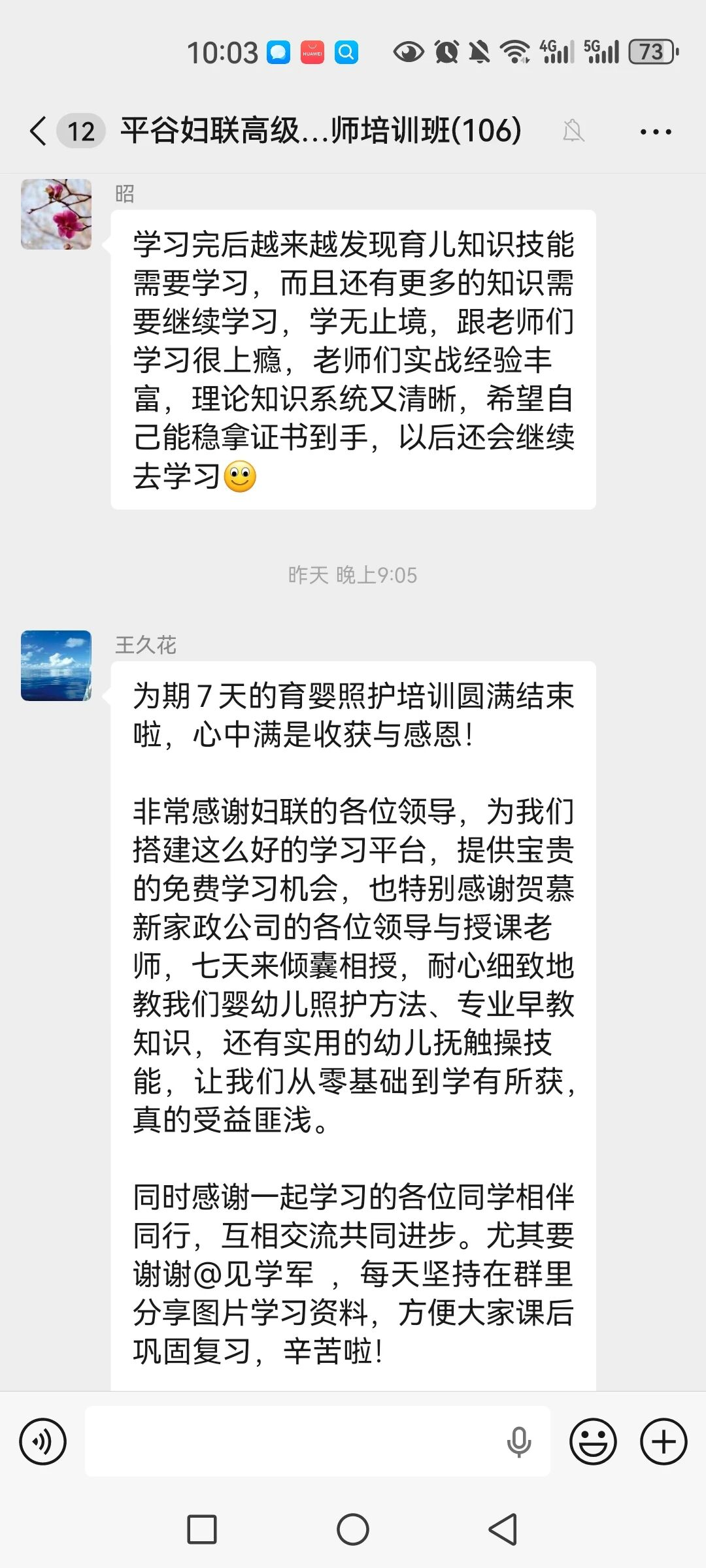This screenshot has height=1568, width=706.
Task: Open the emoji sticker panel
Action: click(593, 1441)
